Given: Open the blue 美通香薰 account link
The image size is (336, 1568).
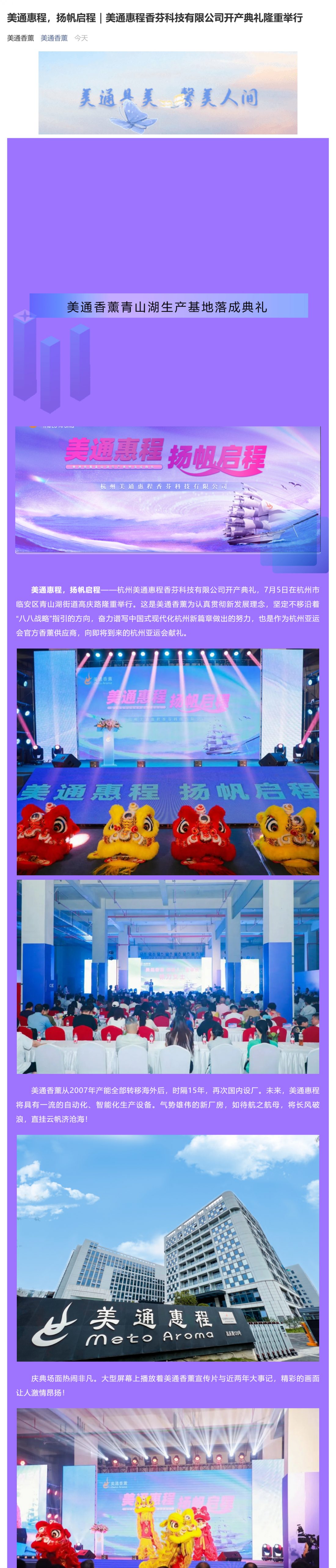Looking at the screenshot, I should [54, 38].
